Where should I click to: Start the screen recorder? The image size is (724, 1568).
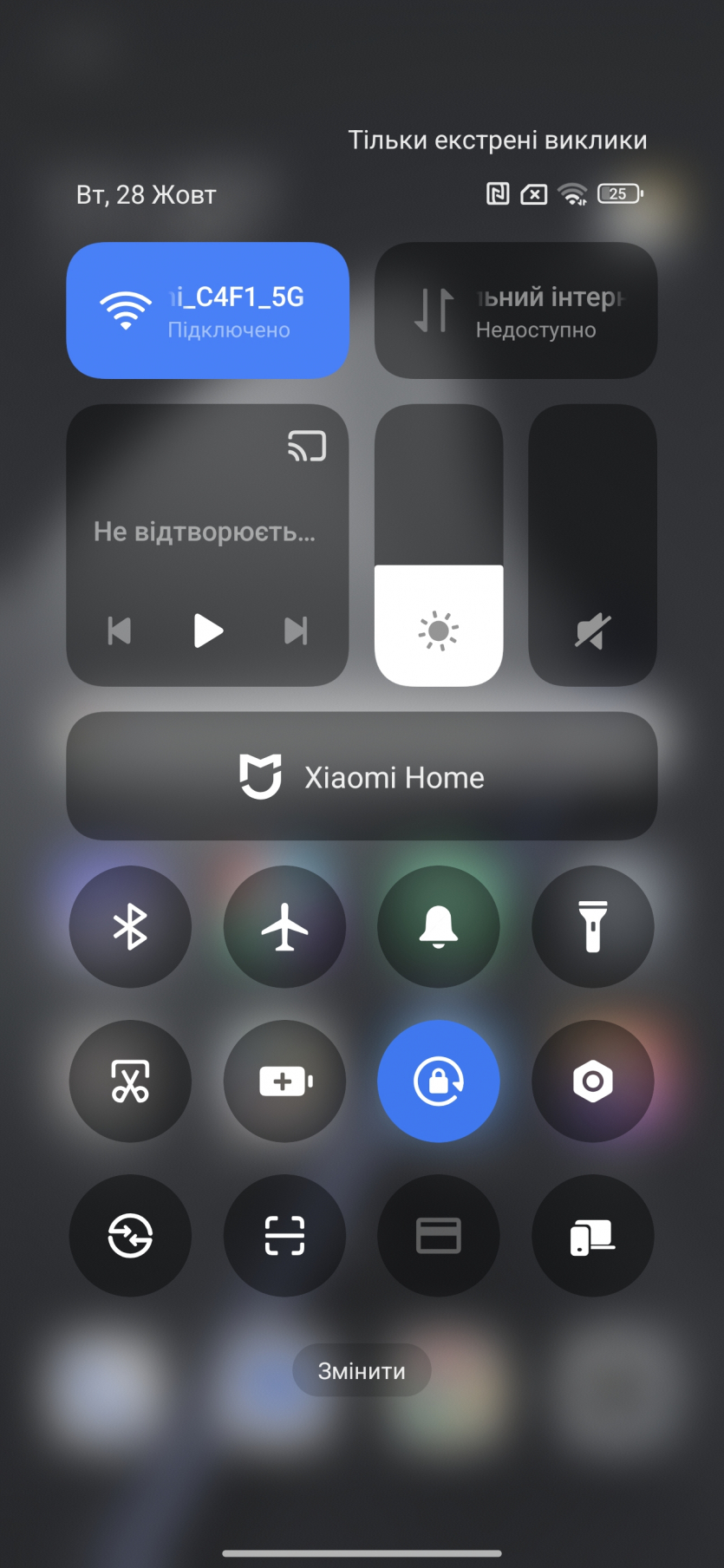tap(592, 1081)
